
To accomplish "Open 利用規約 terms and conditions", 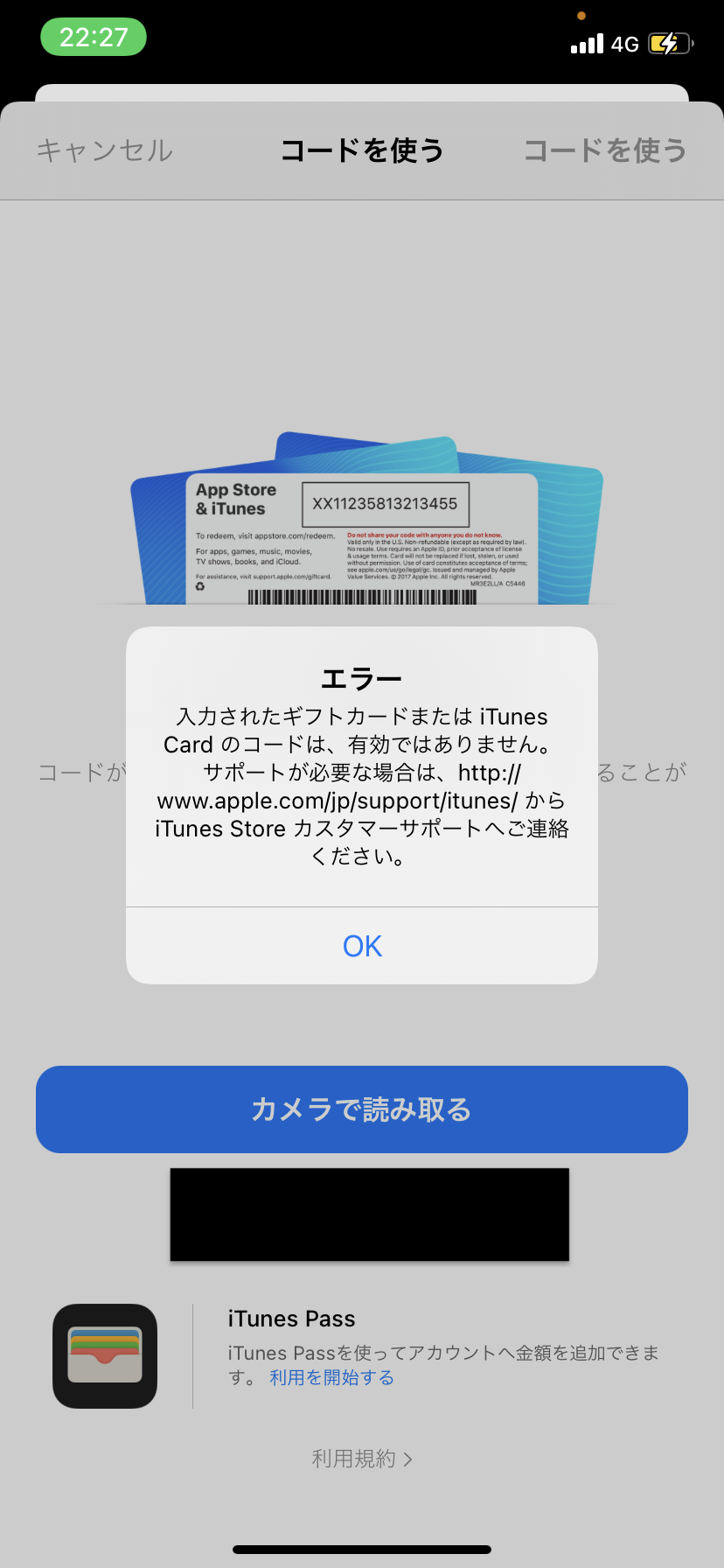I will (362, 1459).
